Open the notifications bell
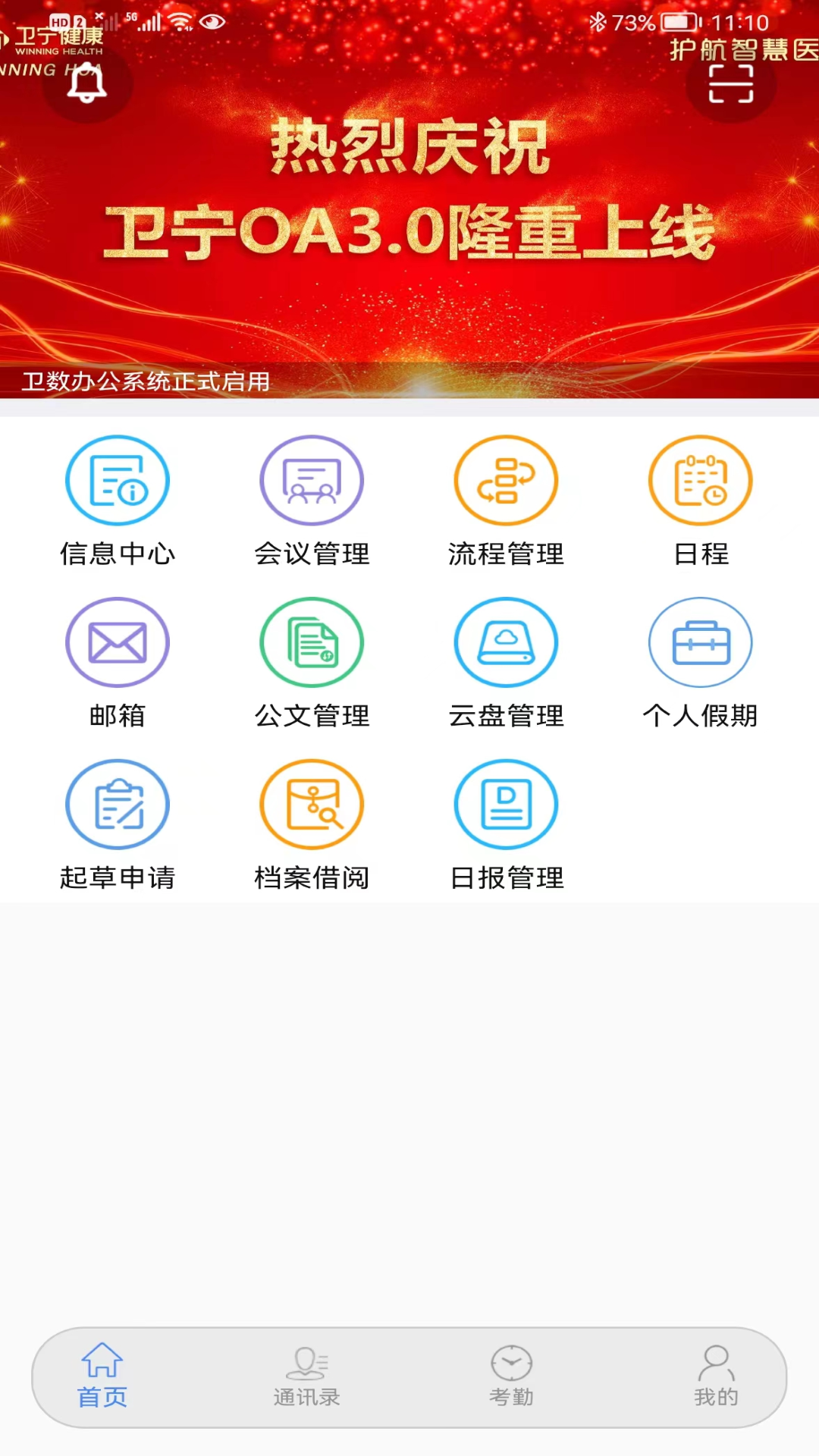The width and height of the screenshot is (819, 1456). pos(87,82)
